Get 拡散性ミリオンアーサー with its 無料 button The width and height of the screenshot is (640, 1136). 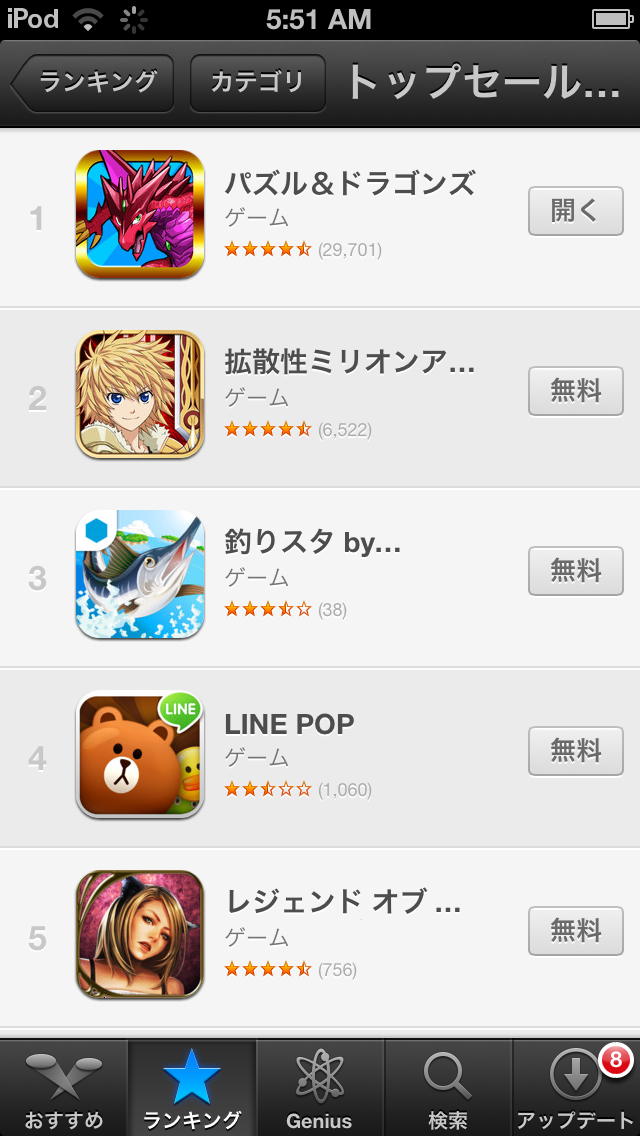point(575,391)
